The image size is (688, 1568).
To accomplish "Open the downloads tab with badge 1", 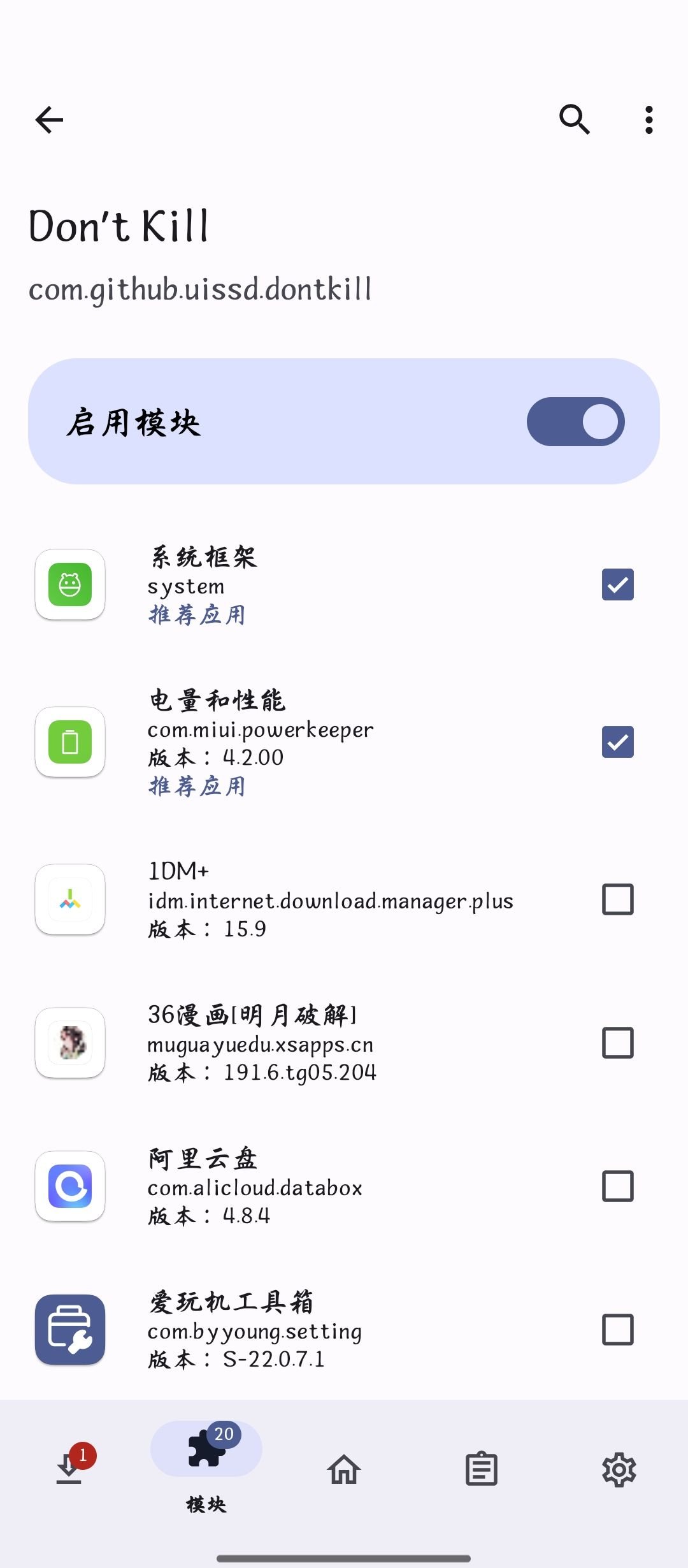I will tap(69, 1469).
